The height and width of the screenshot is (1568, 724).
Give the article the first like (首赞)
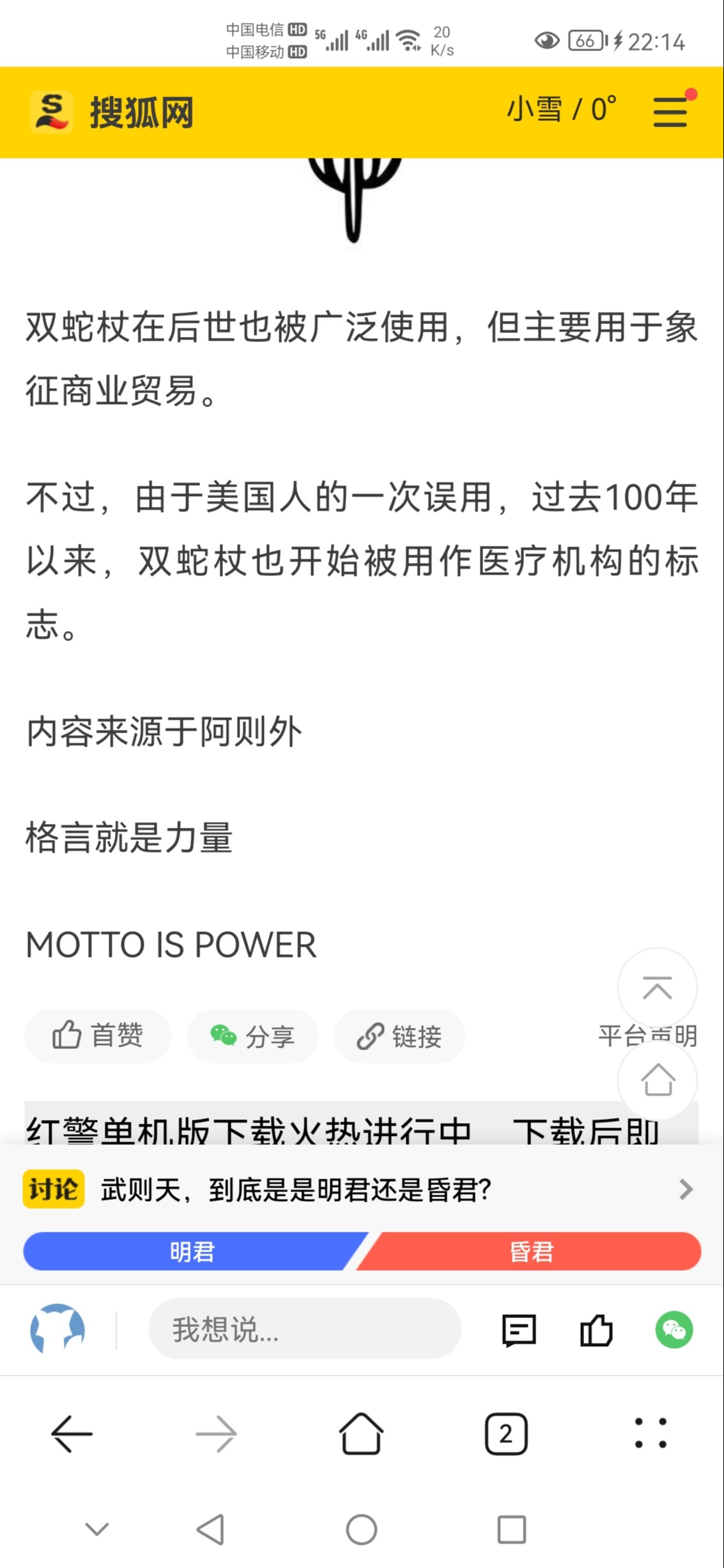coord(98,1035)
